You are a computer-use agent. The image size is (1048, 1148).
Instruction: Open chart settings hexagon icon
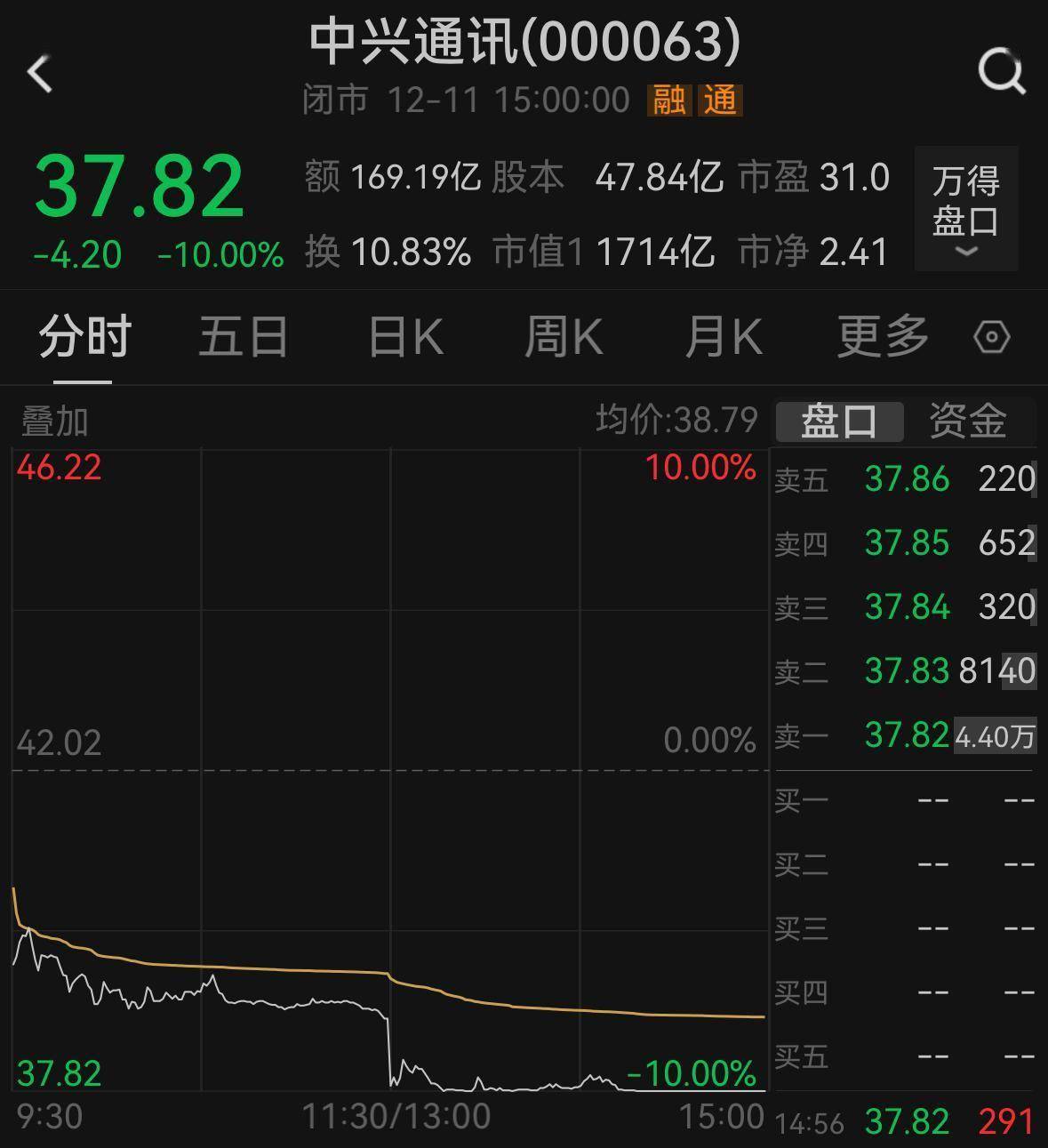pos(992,338)
